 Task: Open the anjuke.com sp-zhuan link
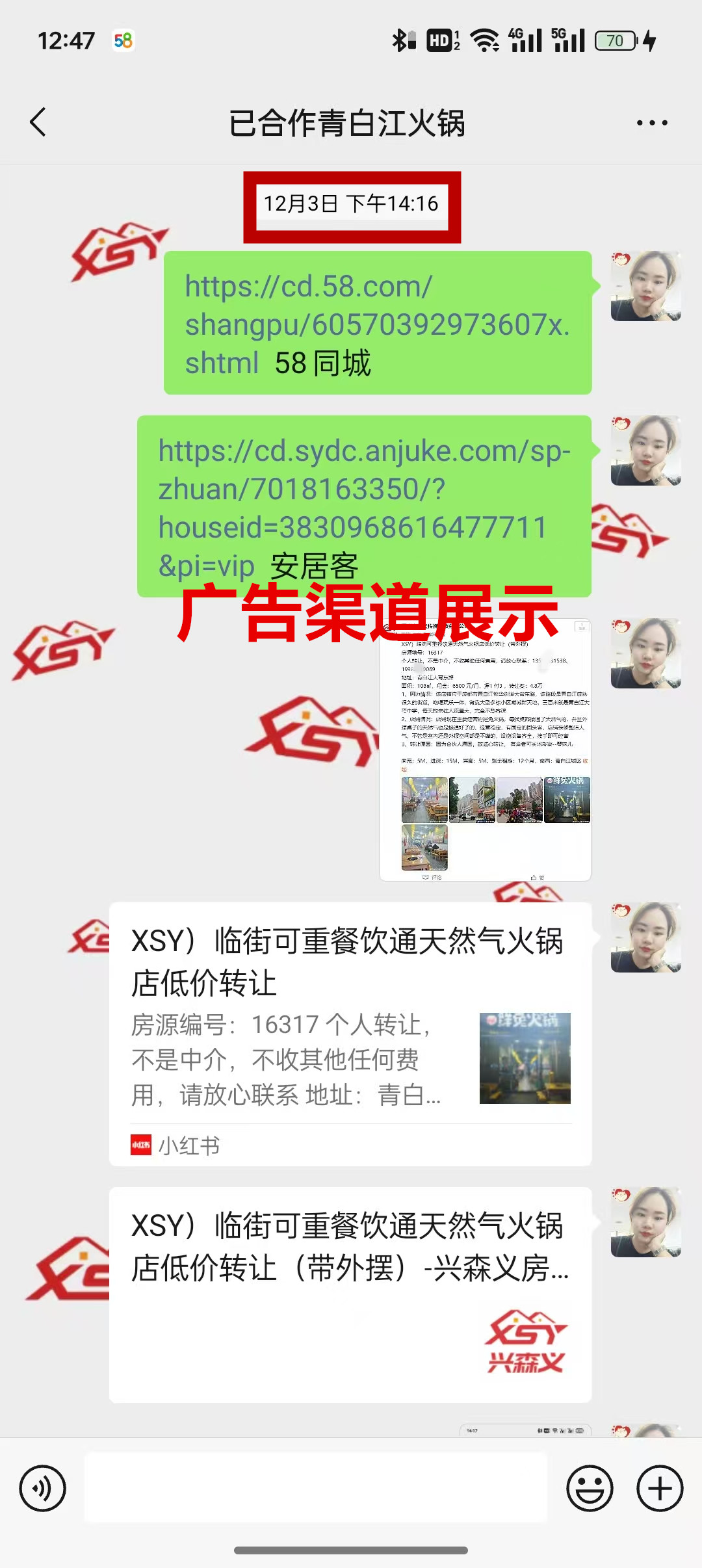point(364,489)
